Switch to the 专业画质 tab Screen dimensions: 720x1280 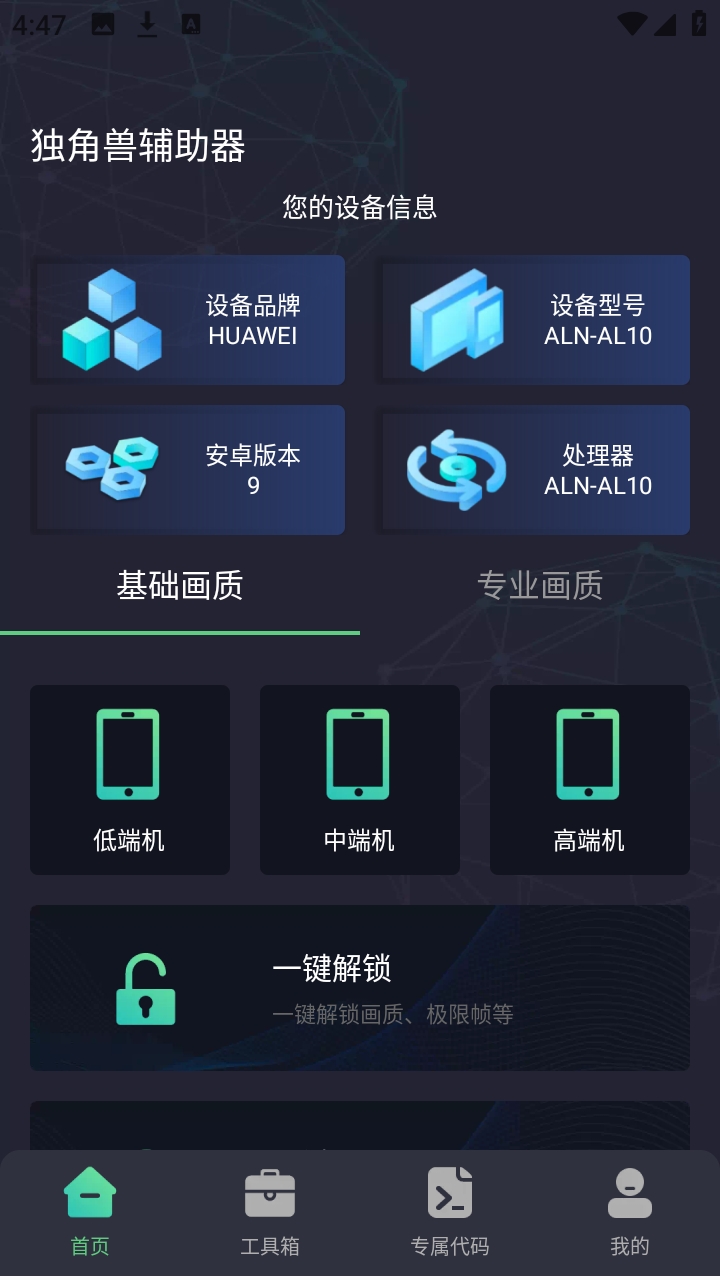[540, 586]
